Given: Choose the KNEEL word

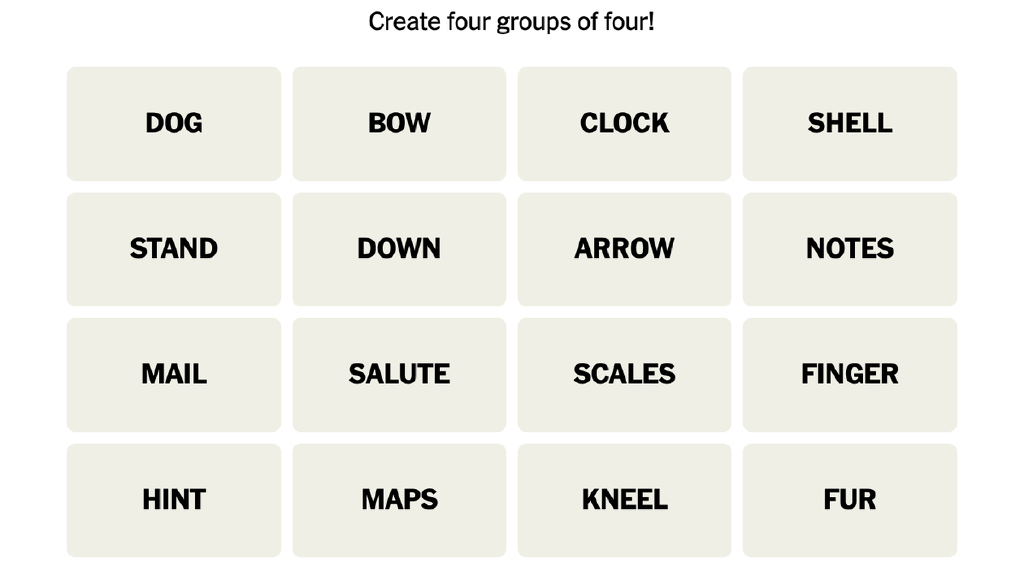Looking at the screenshot, I should coord(624,500).
